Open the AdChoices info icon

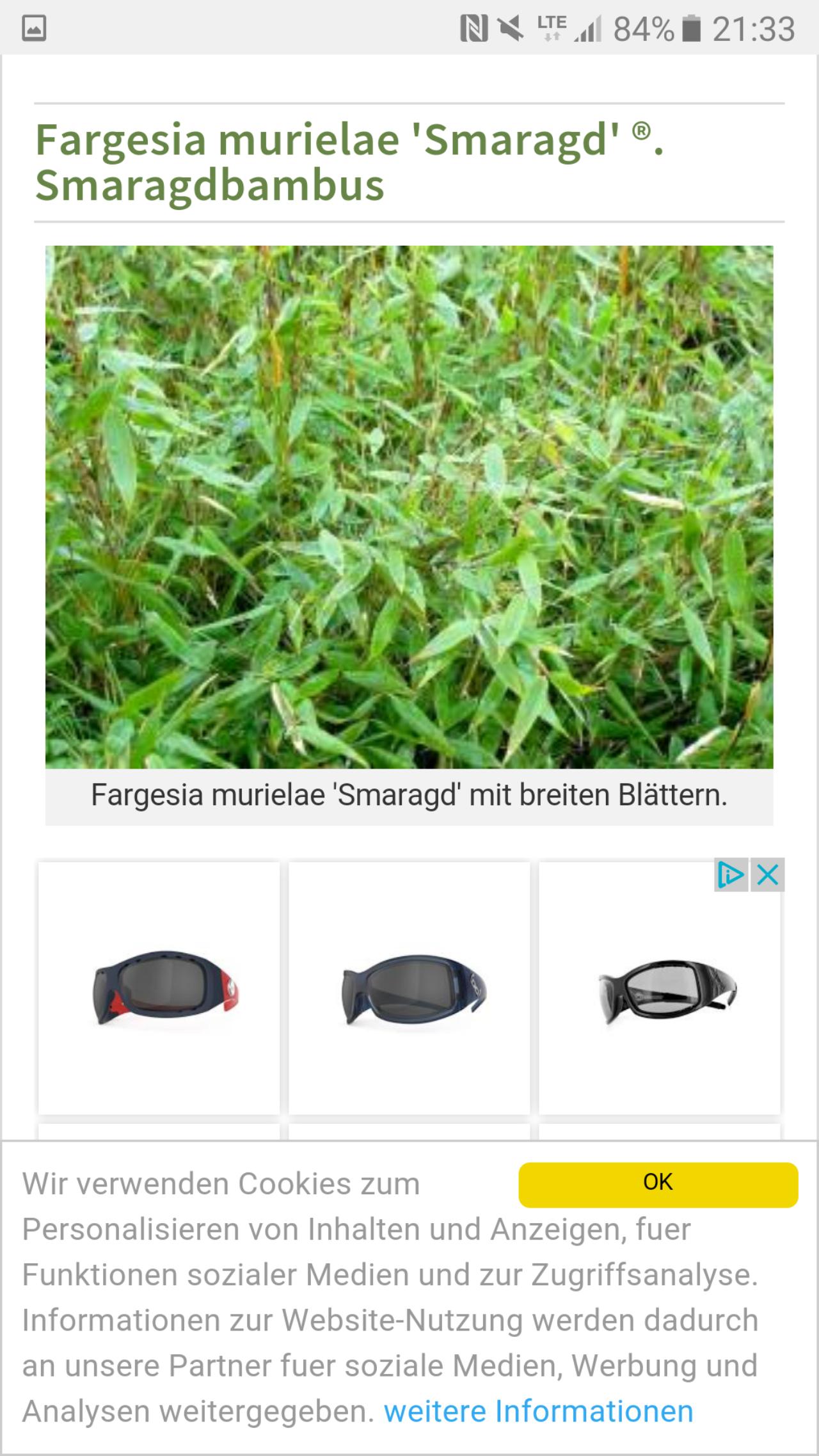tap(731, 874)
